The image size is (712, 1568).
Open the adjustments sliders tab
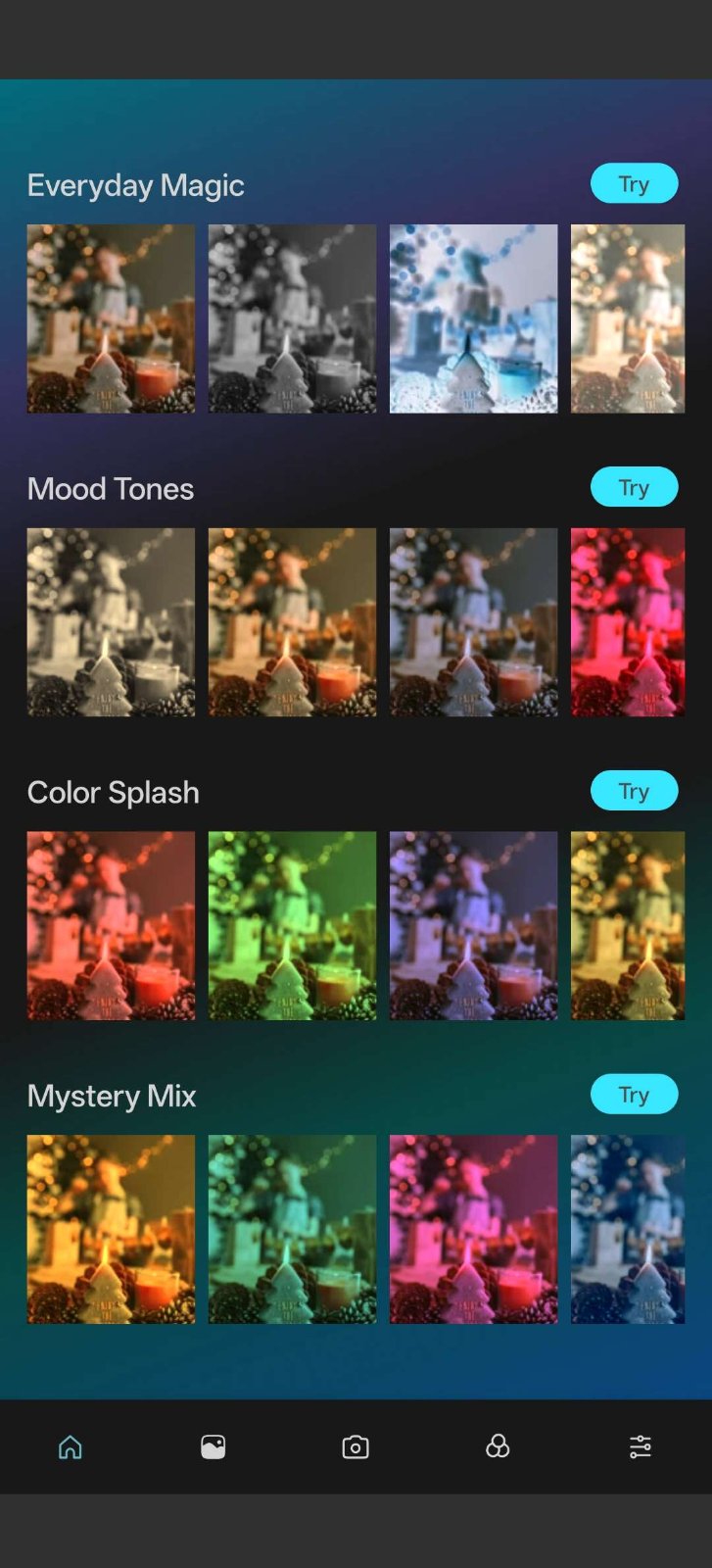click(640, 1446)
